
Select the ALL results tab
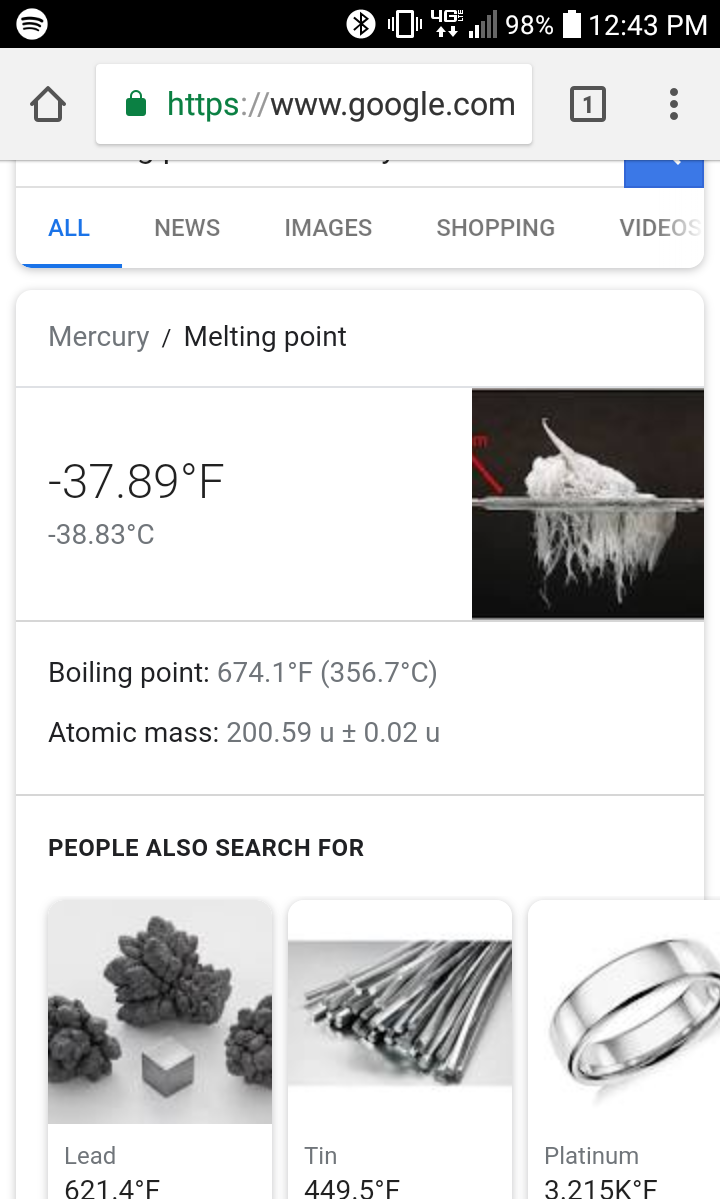click(x=69, y=228)
